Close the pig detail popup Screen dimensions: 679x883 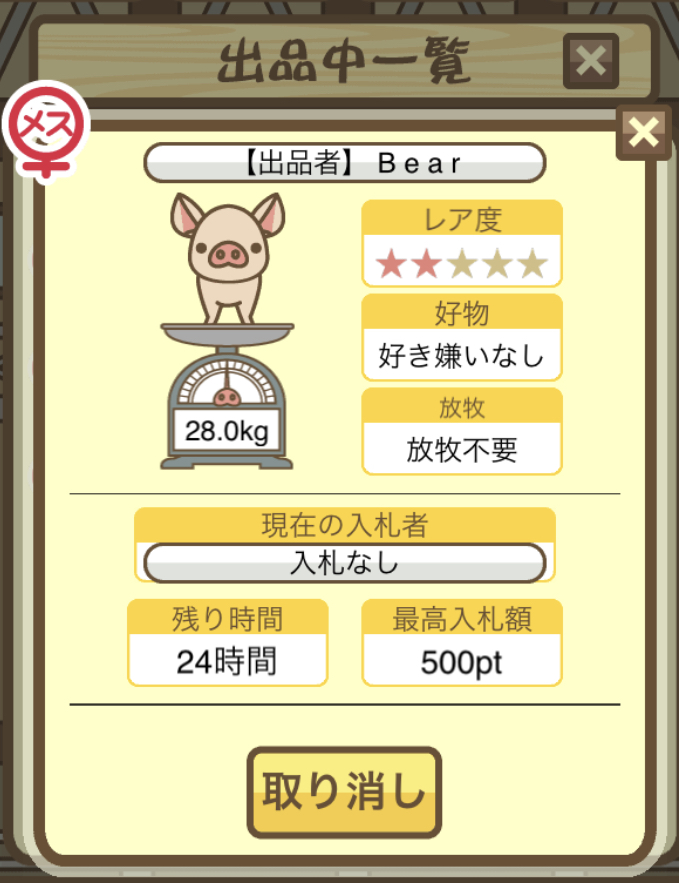pos(644,131)
